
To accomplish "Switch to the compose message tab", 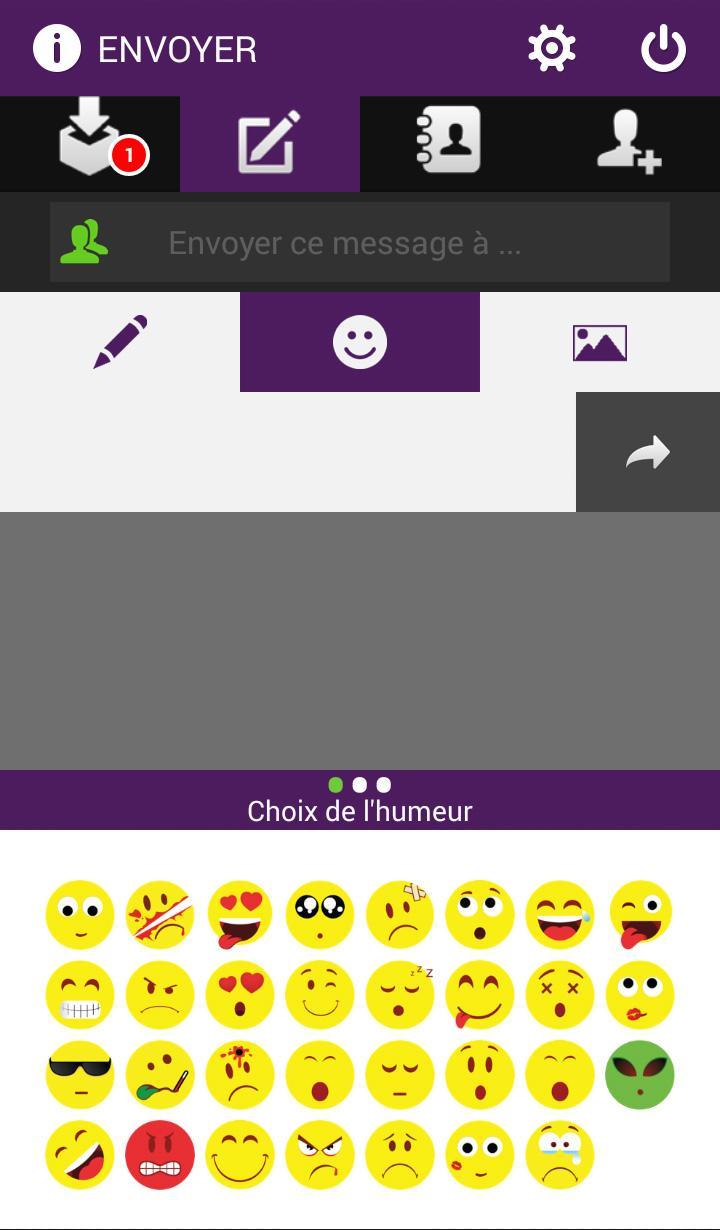I will (270, 143).
